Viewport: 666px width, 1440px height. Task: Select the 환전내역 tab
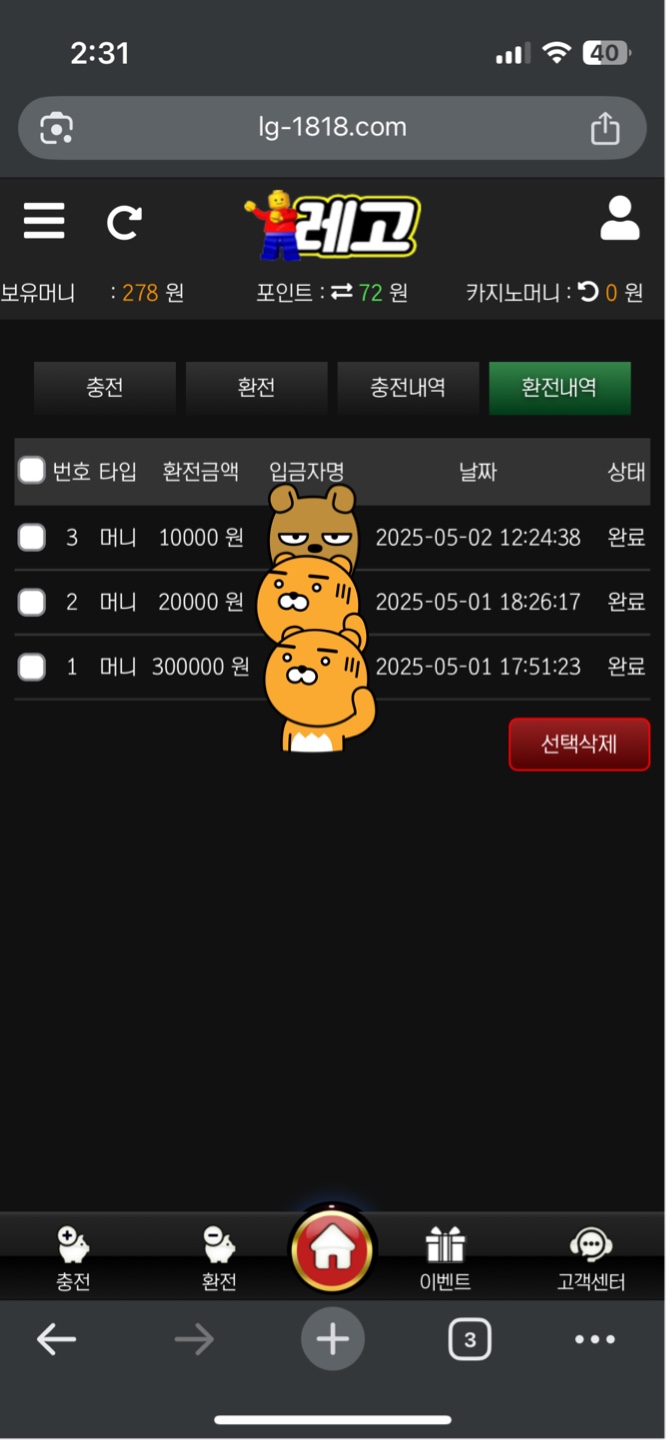(560, 388)
